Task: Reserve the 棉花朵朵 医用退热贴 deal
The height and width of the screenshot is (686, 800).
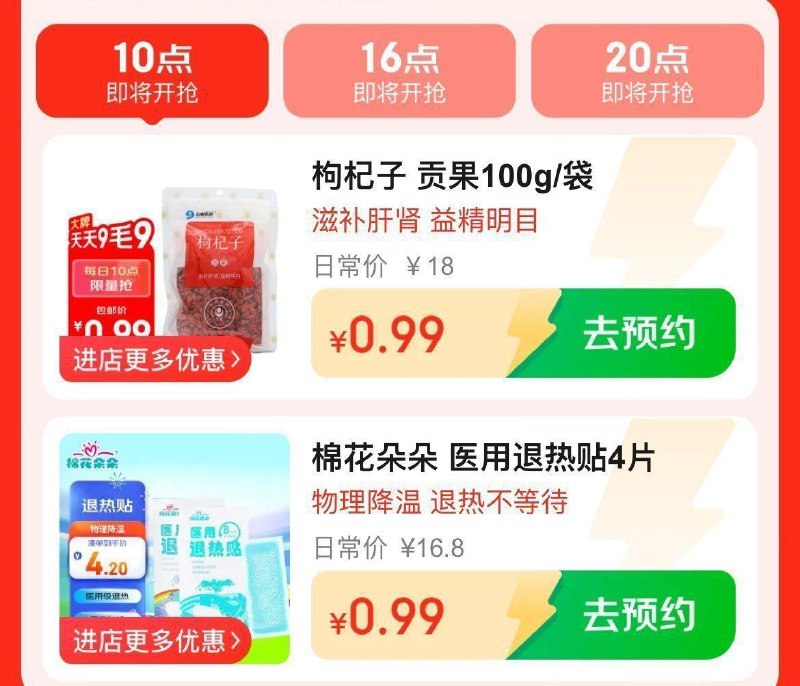Action: pyautogui.click(x=638, y=614)
